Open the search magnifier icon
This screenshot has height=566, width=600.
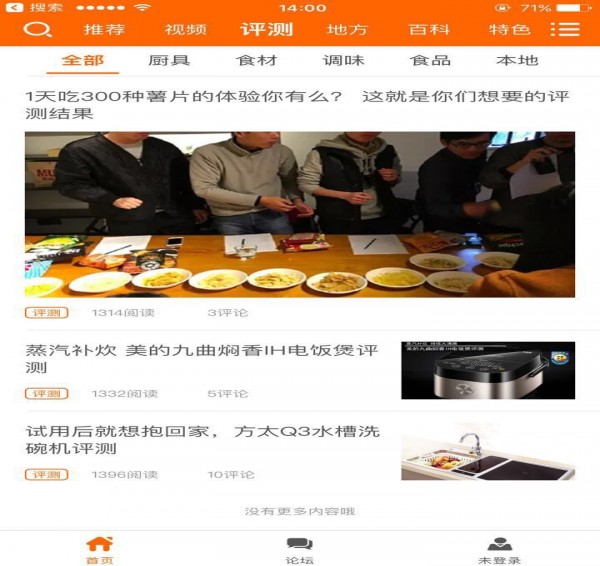point(36,29)
